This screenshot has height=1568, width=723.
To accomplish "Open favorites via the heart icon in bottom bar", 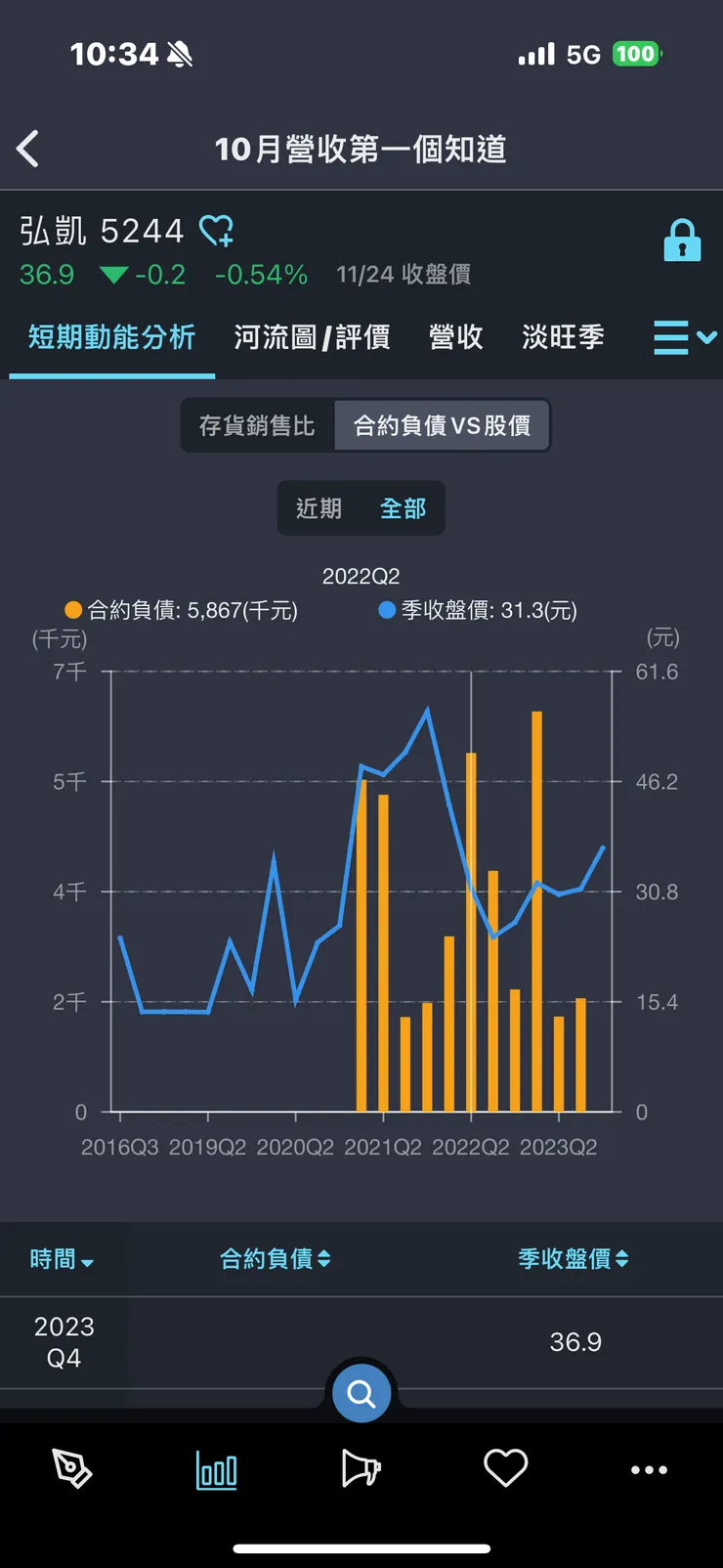I will pos(506,1466).
